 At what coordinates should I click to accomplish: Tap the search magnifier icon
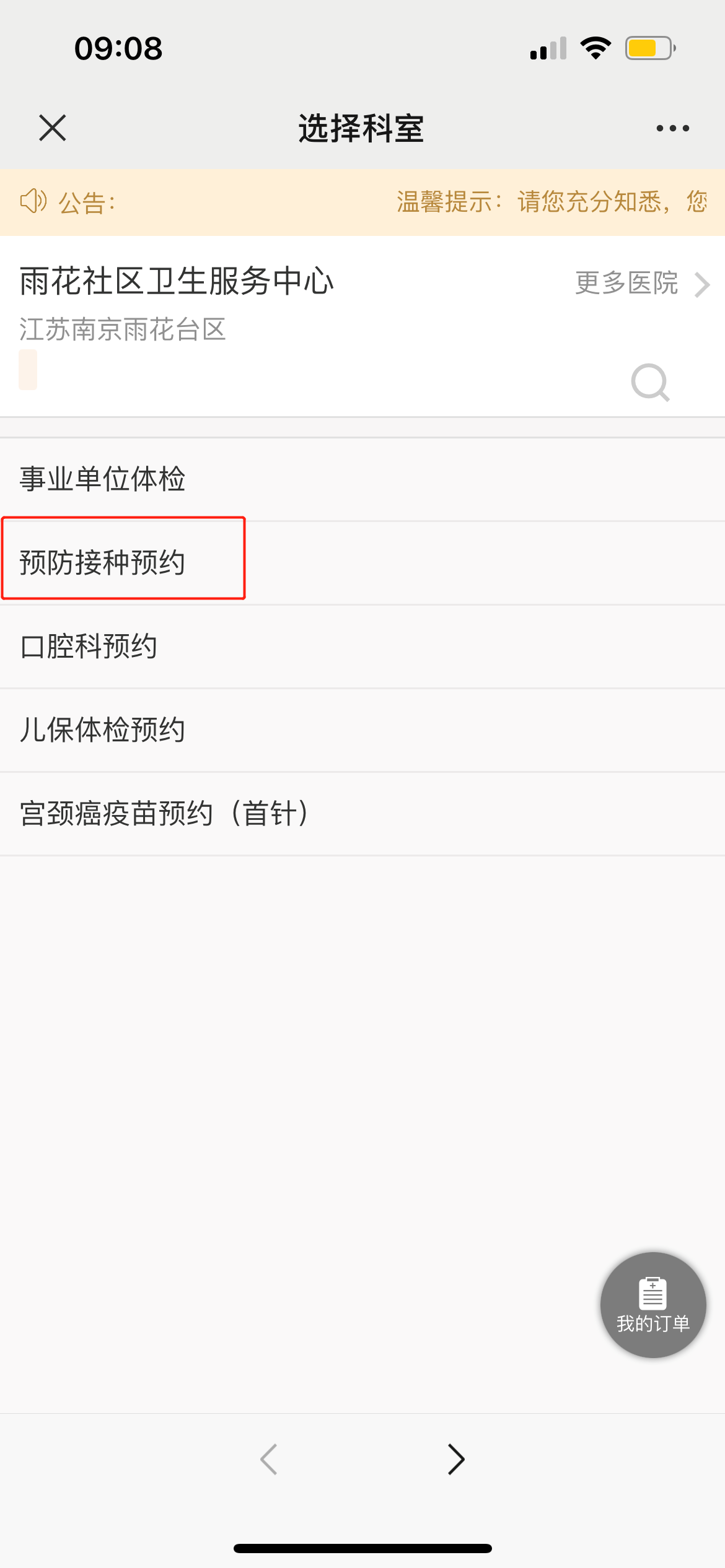649,383
